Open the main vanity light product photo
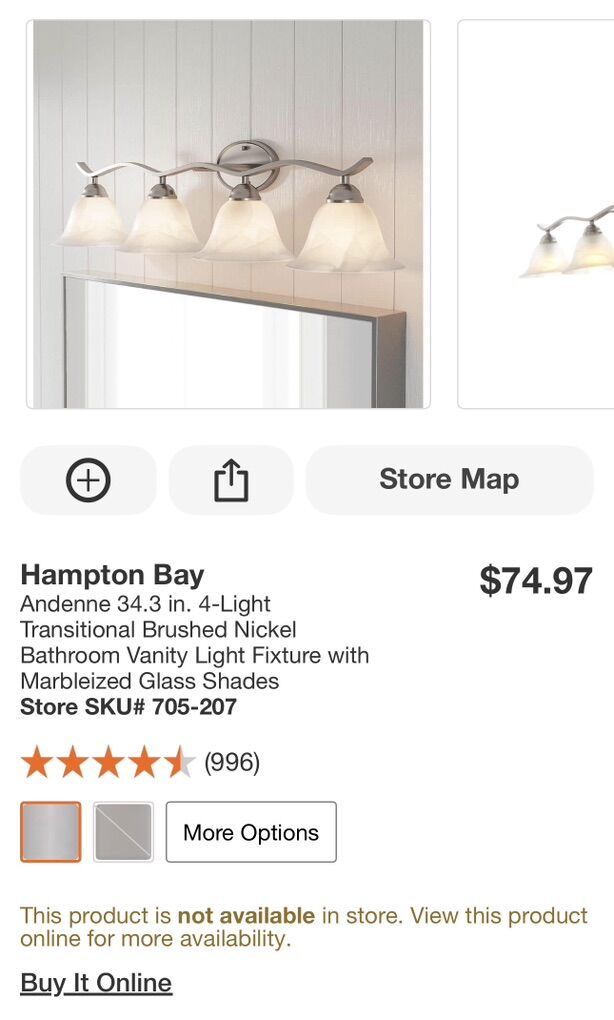614x1020 pixels. (228, 214)
